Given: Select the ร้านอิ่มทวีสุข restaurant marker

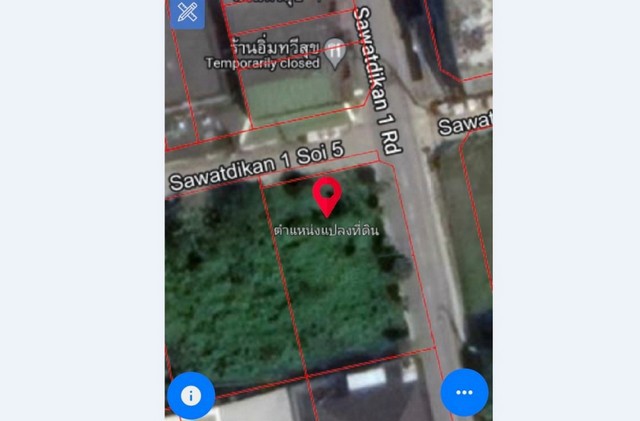Looking at the screenshot, I should click(x=336, y=48).
